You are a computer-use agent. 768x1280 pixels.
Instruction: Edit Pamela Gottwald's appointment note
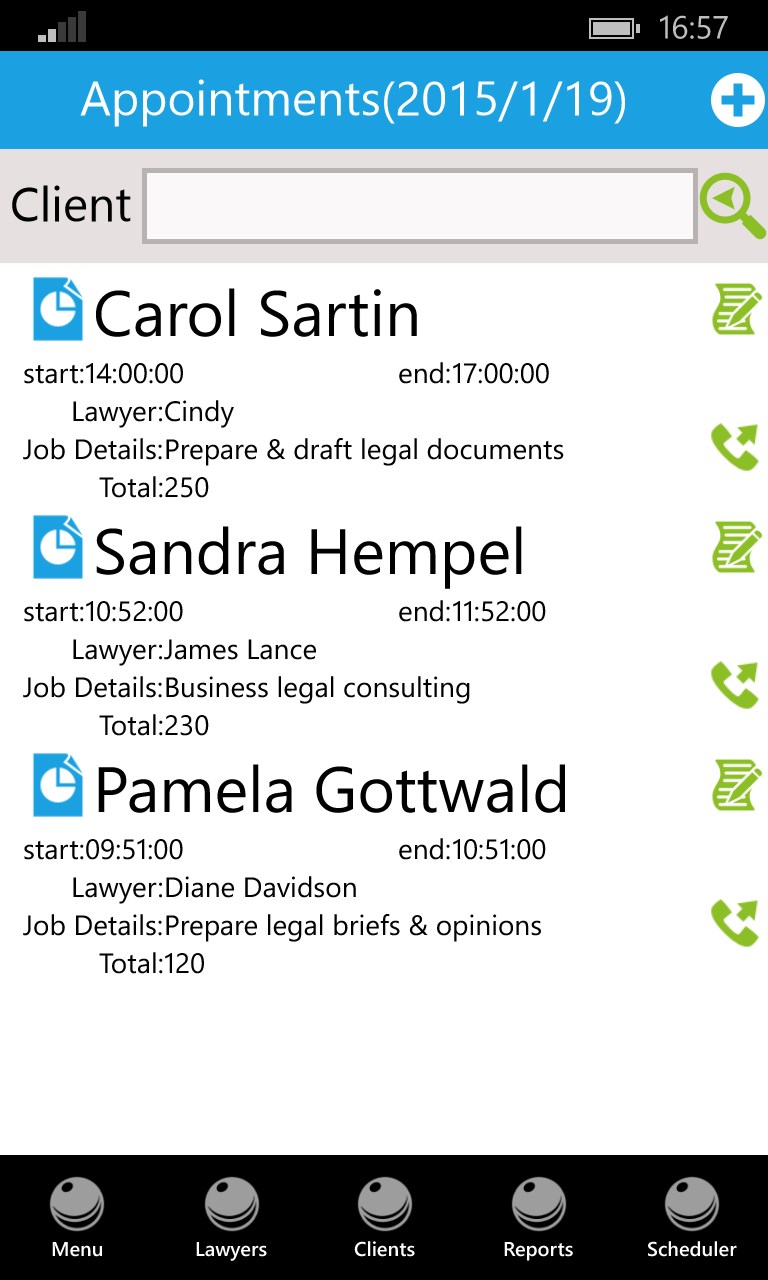click(x=736, y=784)
